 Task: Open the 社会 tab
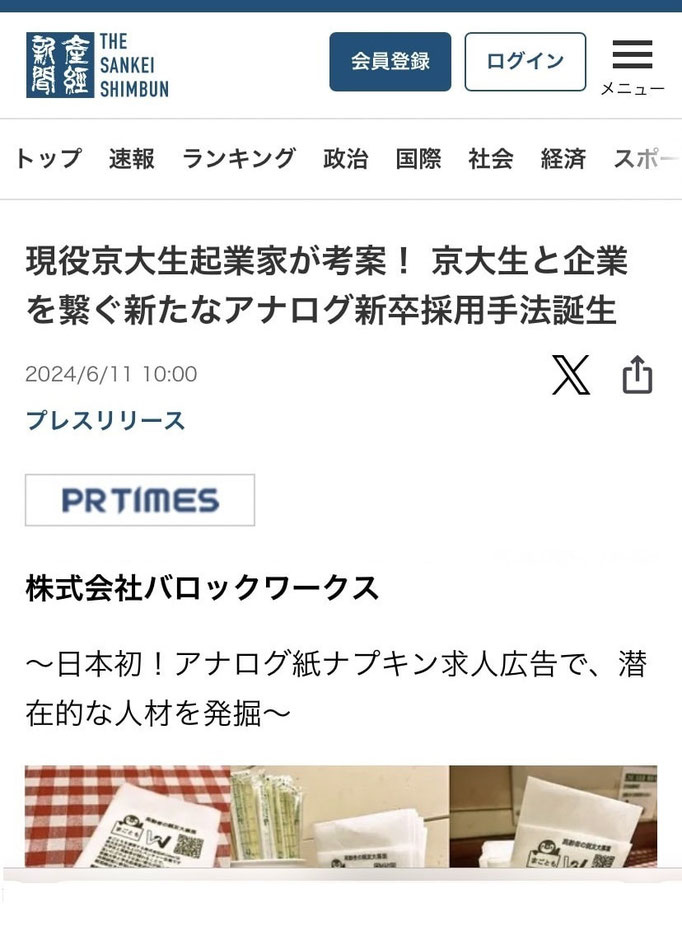click(491, 159)
